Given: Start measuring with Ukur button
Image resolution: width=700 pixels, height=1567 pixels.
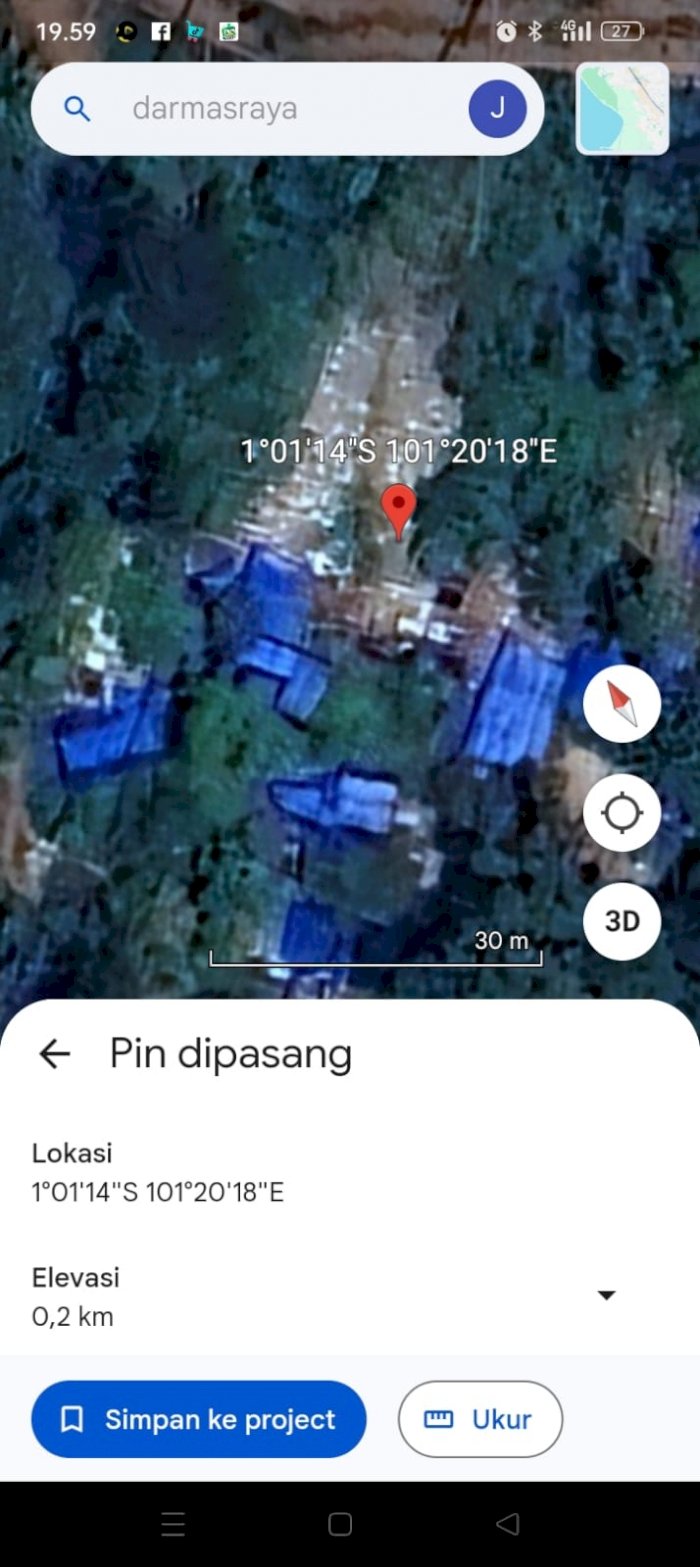Looking at the screenshot, I should point(480,1419).
